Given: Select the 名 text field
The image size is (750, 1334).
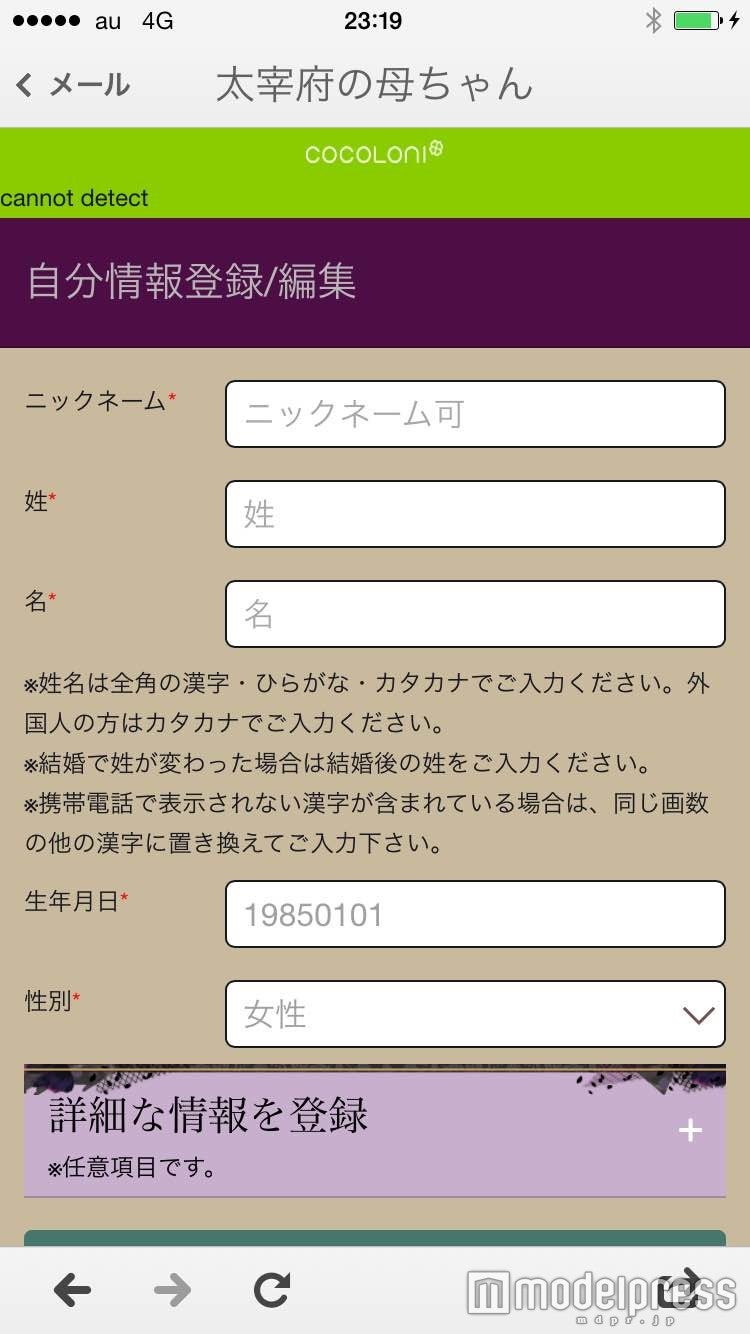Looking at the screenshot, I should 475,614.
